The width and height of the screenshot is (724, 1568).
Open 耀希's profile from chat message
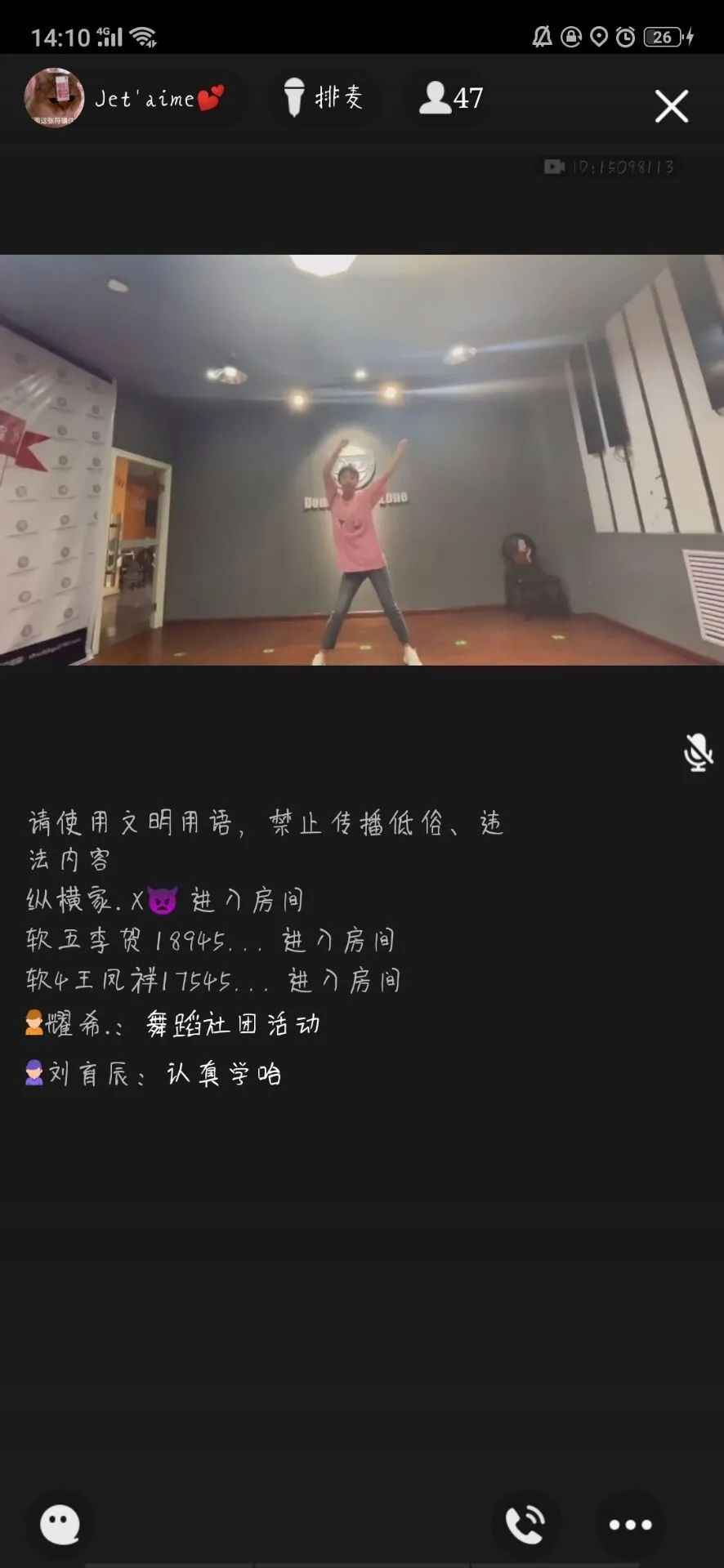click(74, 1024)
